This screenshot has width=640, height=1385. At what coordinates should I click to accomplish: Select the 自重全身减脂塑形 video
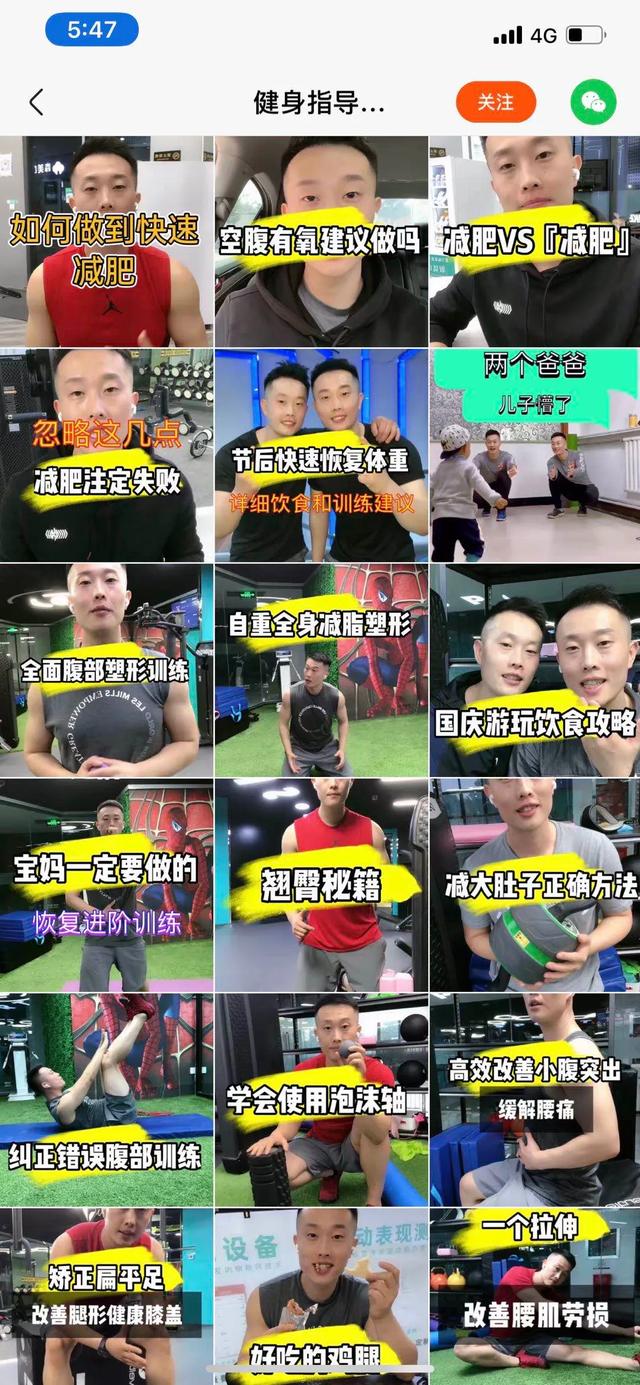tap(321, 670)
